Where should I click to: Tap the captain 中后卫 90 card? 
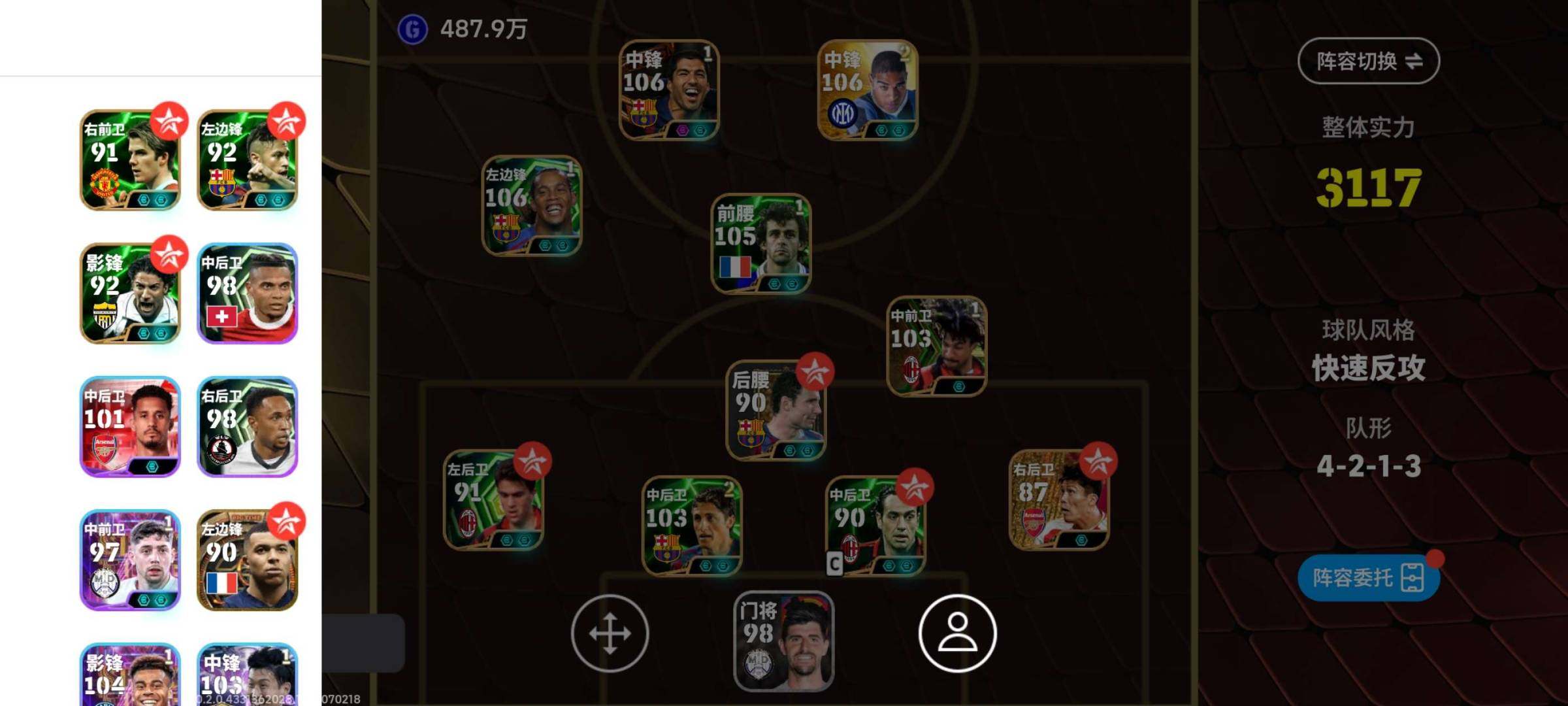pyautogui.click(x=875, y=526)
